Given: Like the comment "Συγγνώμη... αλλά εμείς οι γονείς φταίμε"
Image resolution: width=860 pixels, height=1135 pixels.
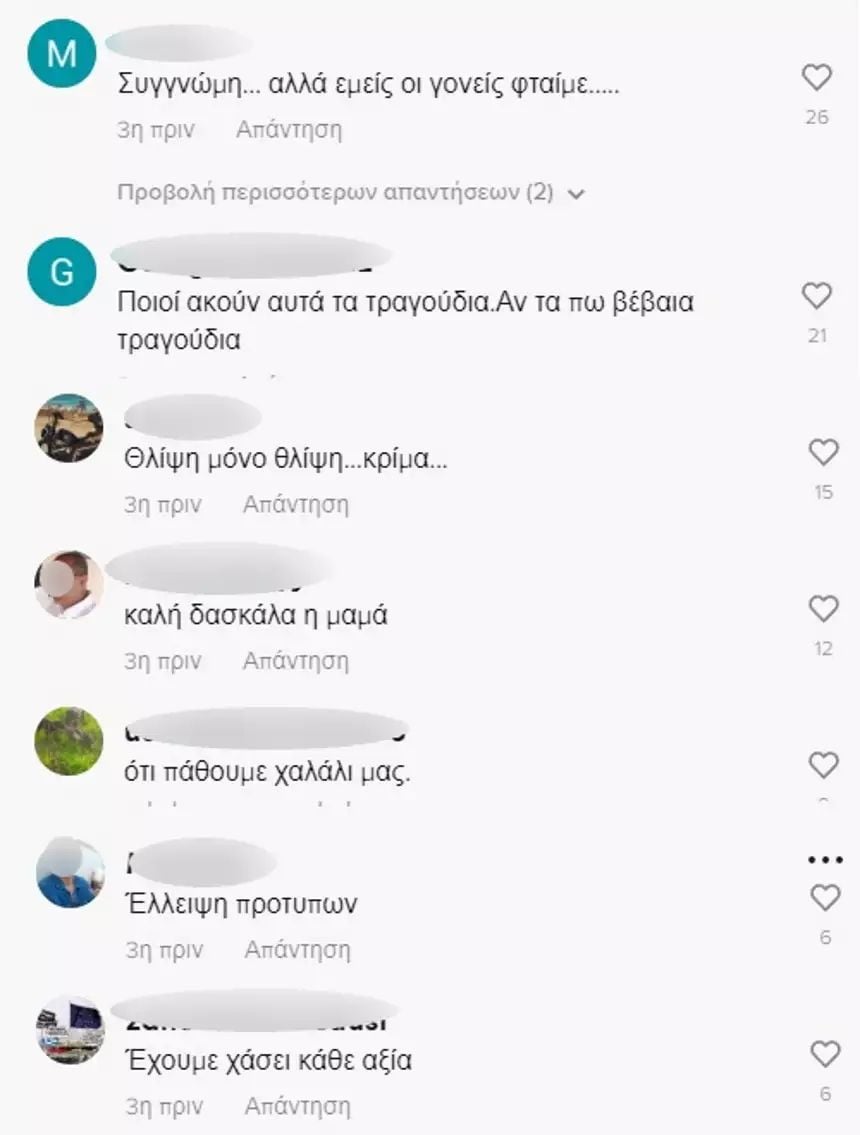Looking at the screenshot, I should click(x=817, y=78).
